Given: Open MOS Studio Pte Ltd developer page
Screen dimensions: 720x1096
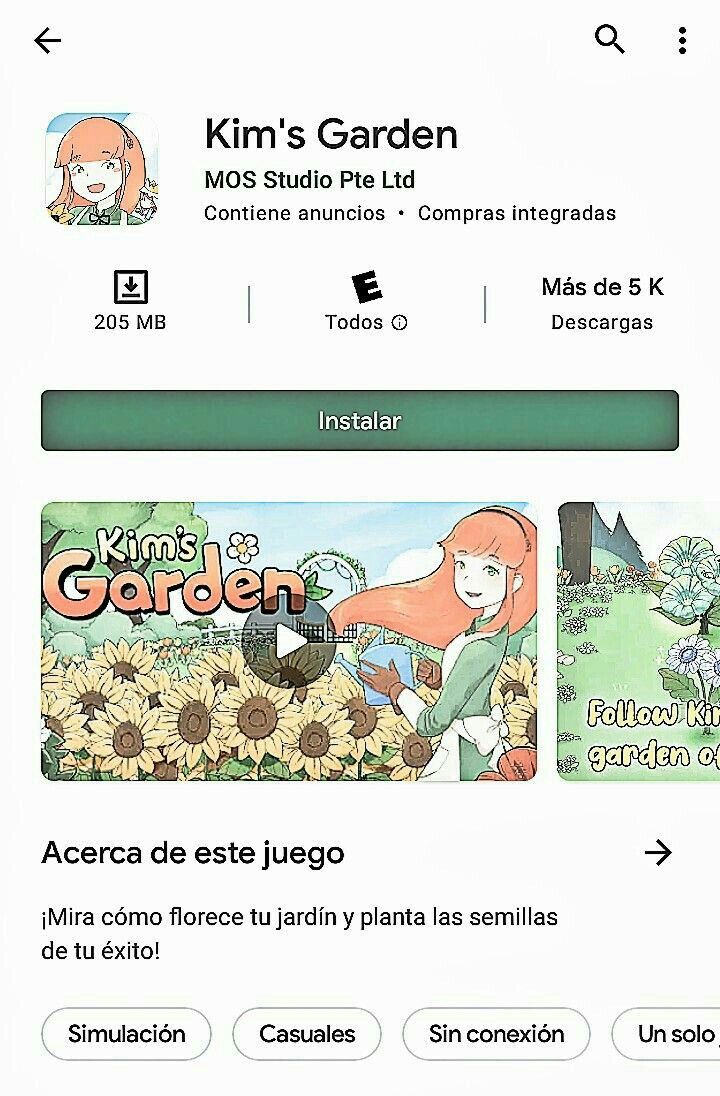Looking at the screenshot, I should pyautogui.click(x=309, y=180).
